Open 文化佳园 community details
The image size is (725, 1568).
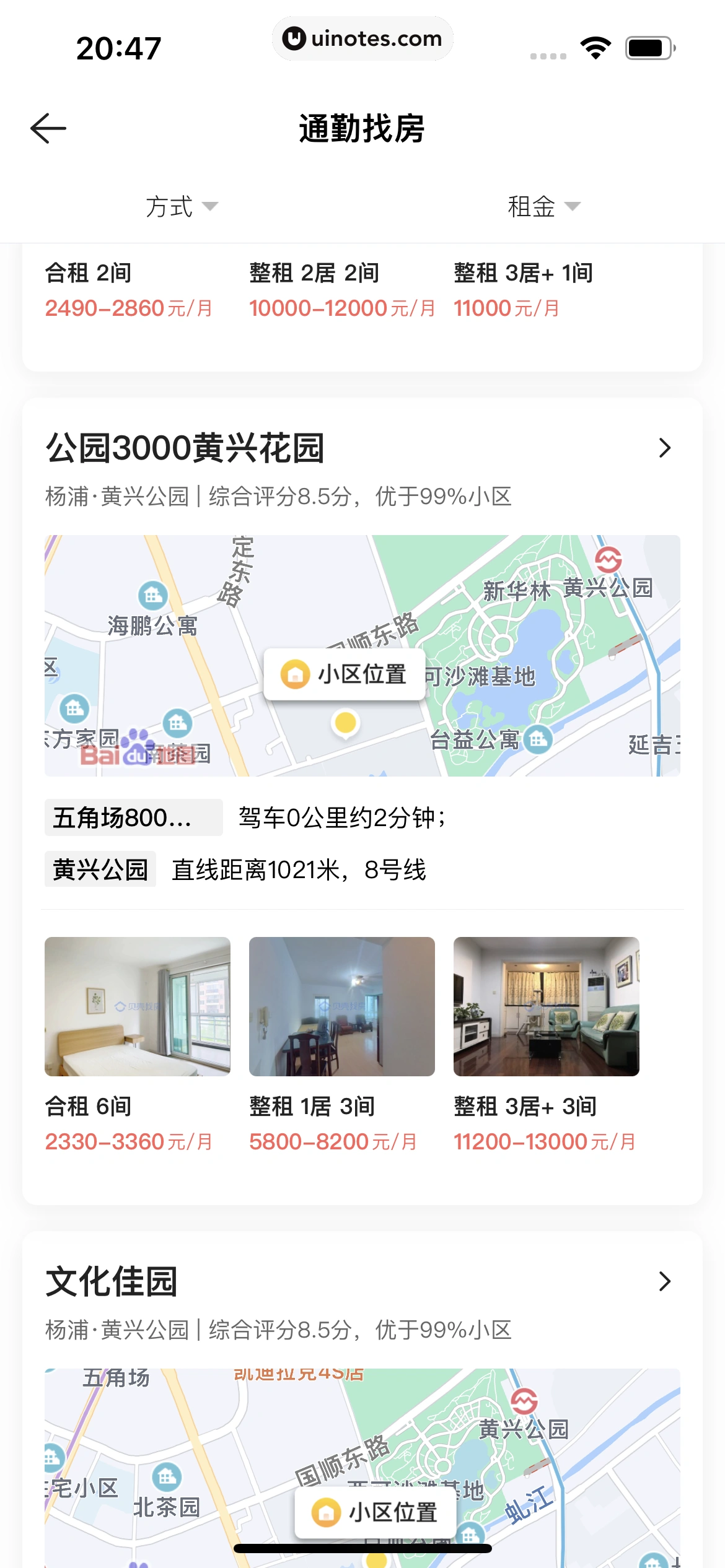[664, 1281]
